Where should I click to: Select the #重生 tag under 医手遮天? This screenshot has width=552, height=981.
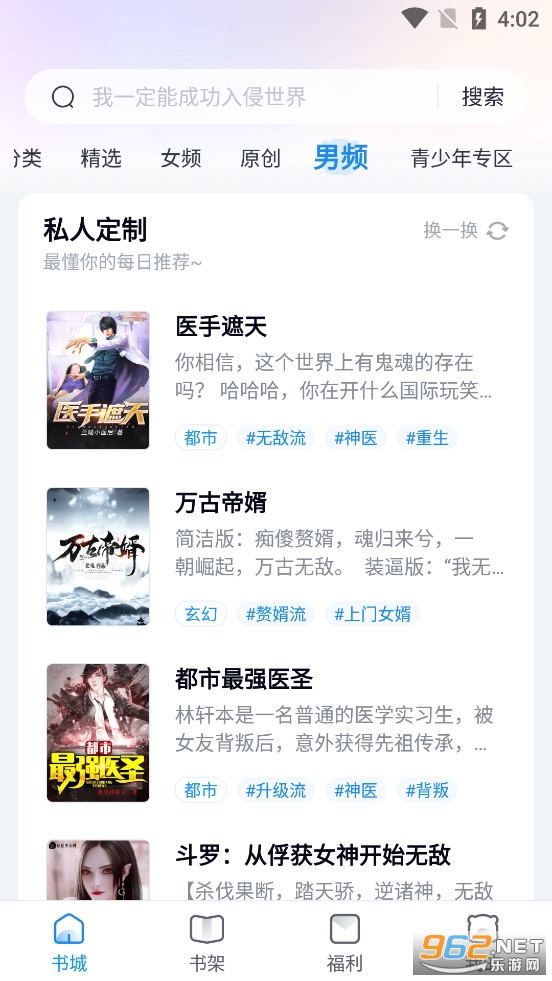tap(427, 437)
